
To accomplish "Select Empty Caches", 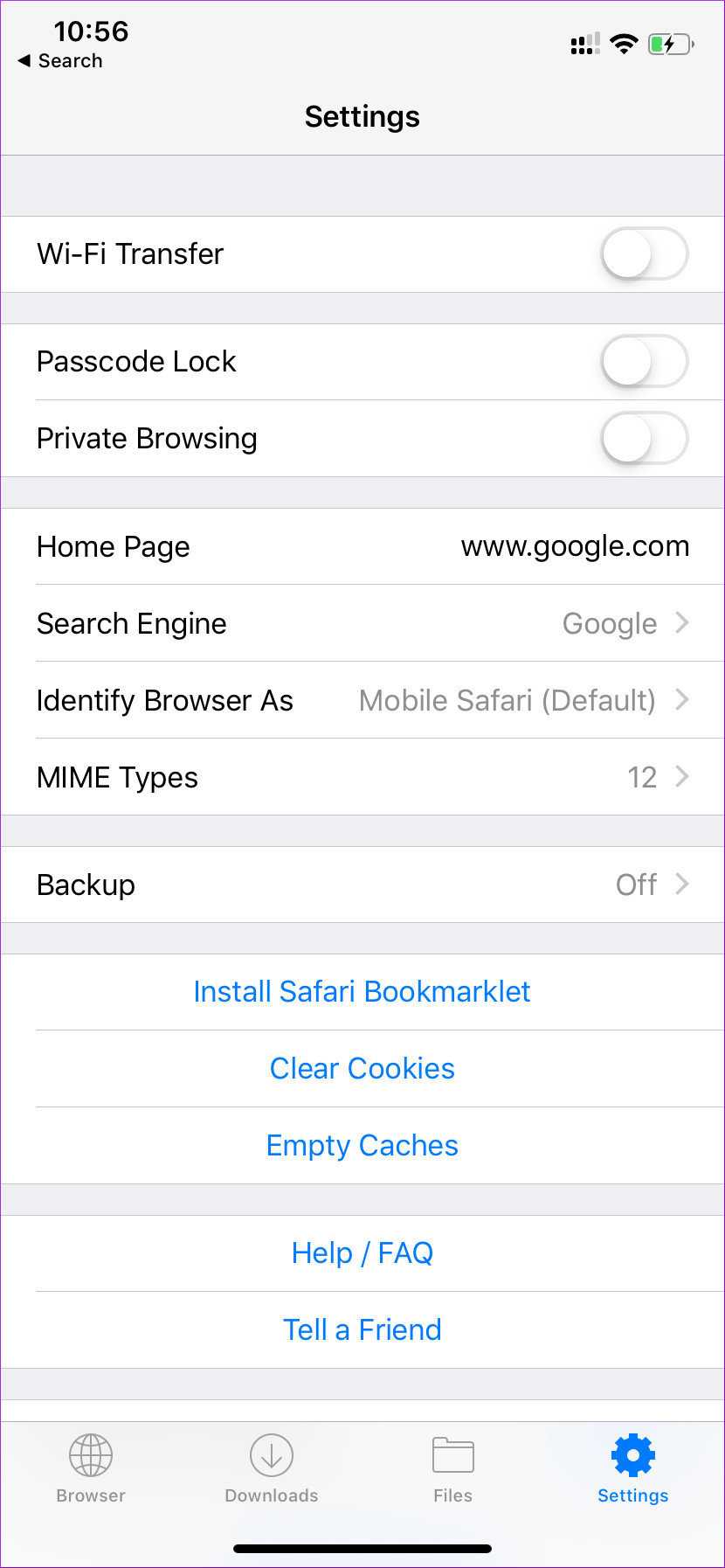I will pyautogui.click(x=362, y=1146).
